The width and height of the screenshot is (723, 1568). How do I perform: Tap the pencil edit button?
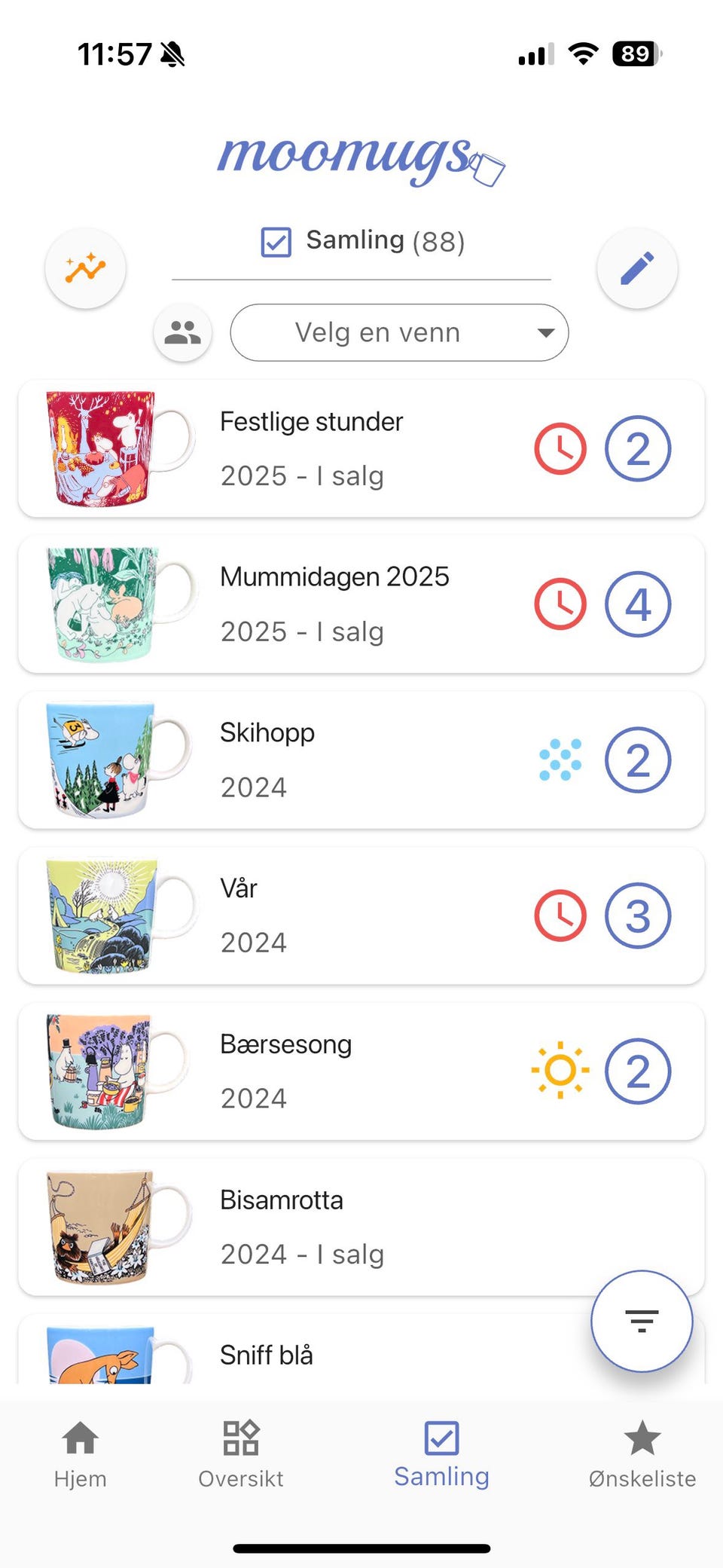pyautogui.click(x=637, y=268)
